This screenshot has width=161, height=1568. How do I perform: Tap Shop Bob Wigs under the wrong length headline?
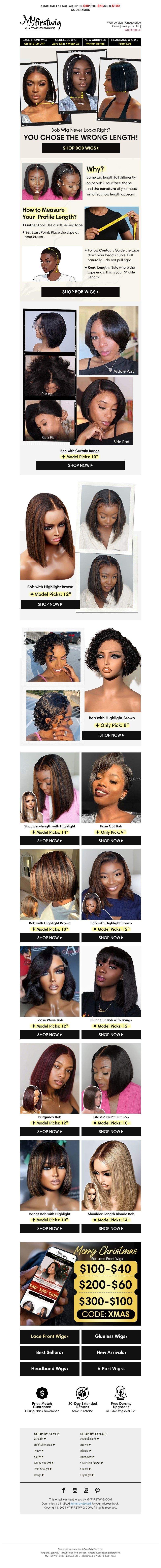pyautogui.click(x=80, y=148)
